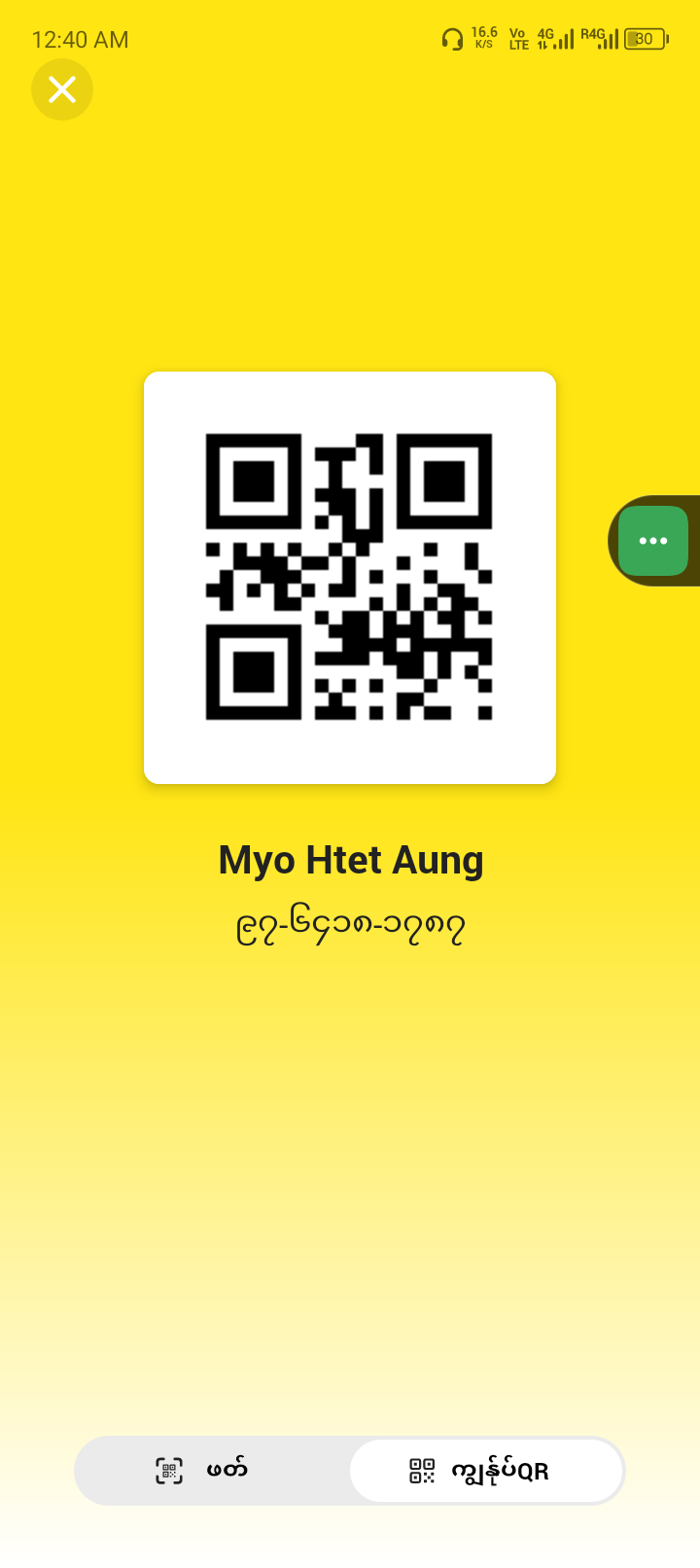Viewport: 700px width, 1568px height.
Task: Select the ကျွန်ုပ်QR tab
Action: [485, 1470]
